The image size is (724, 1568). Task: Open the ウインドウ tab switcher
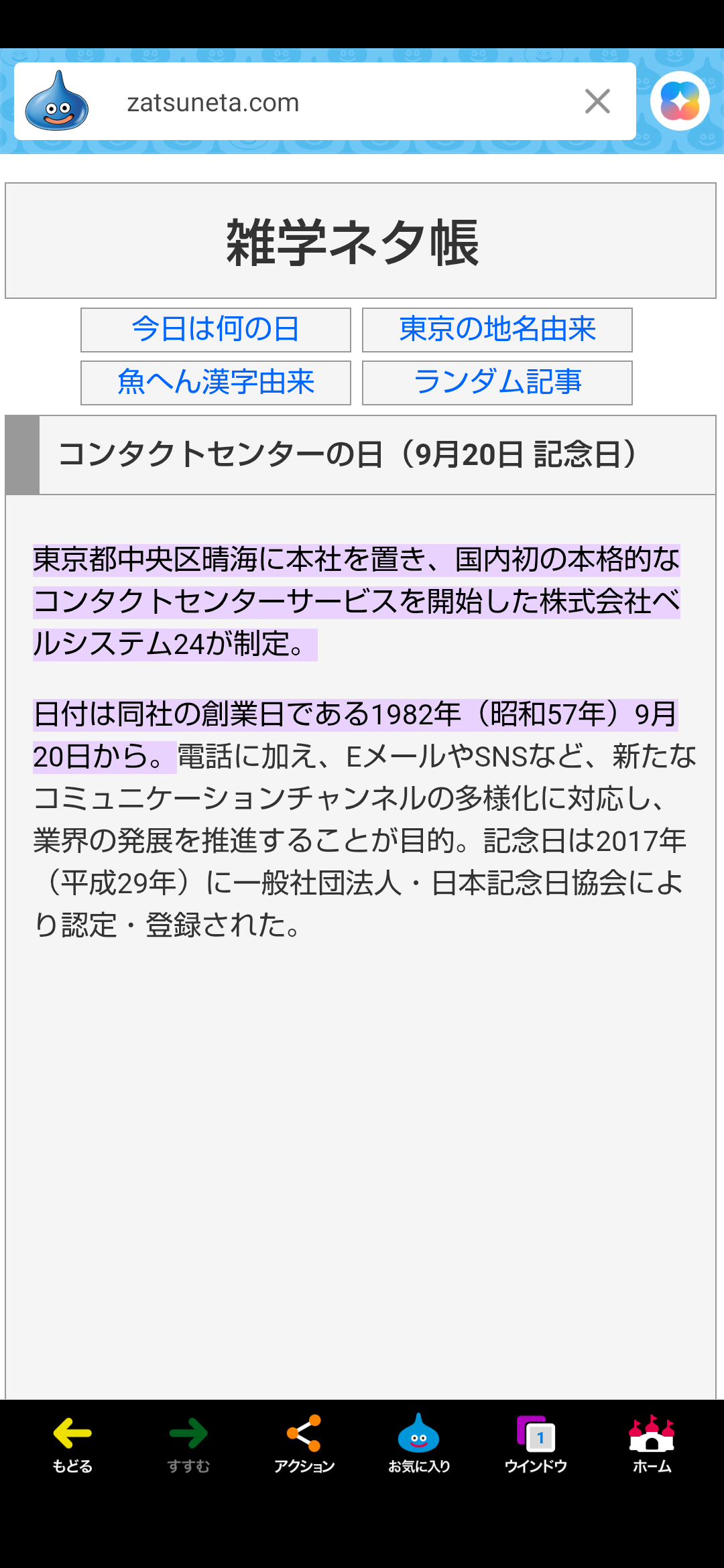click(536, 1444)
